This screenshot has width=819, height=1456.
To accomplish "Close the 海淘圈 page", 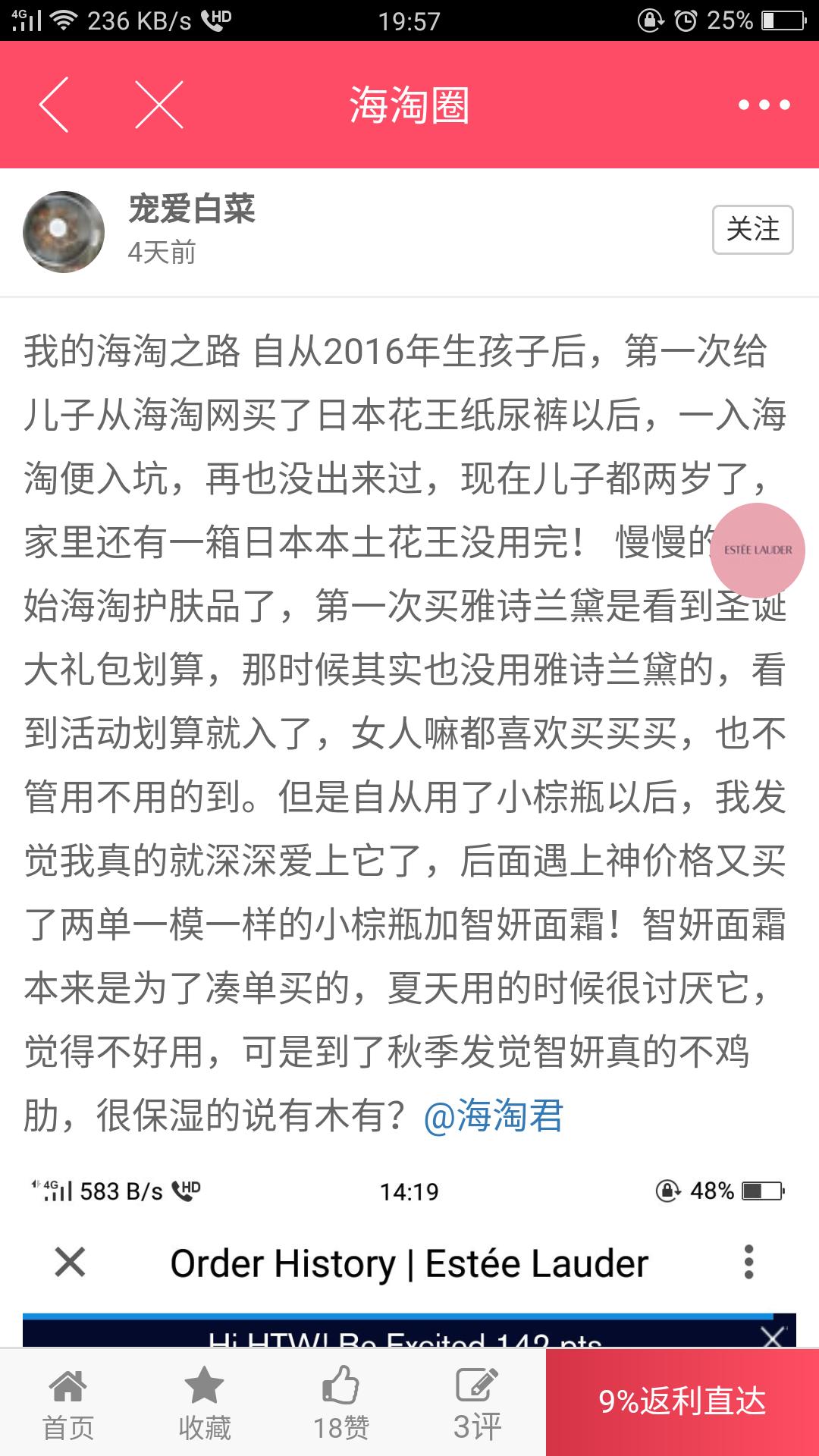I will point(159,105).
